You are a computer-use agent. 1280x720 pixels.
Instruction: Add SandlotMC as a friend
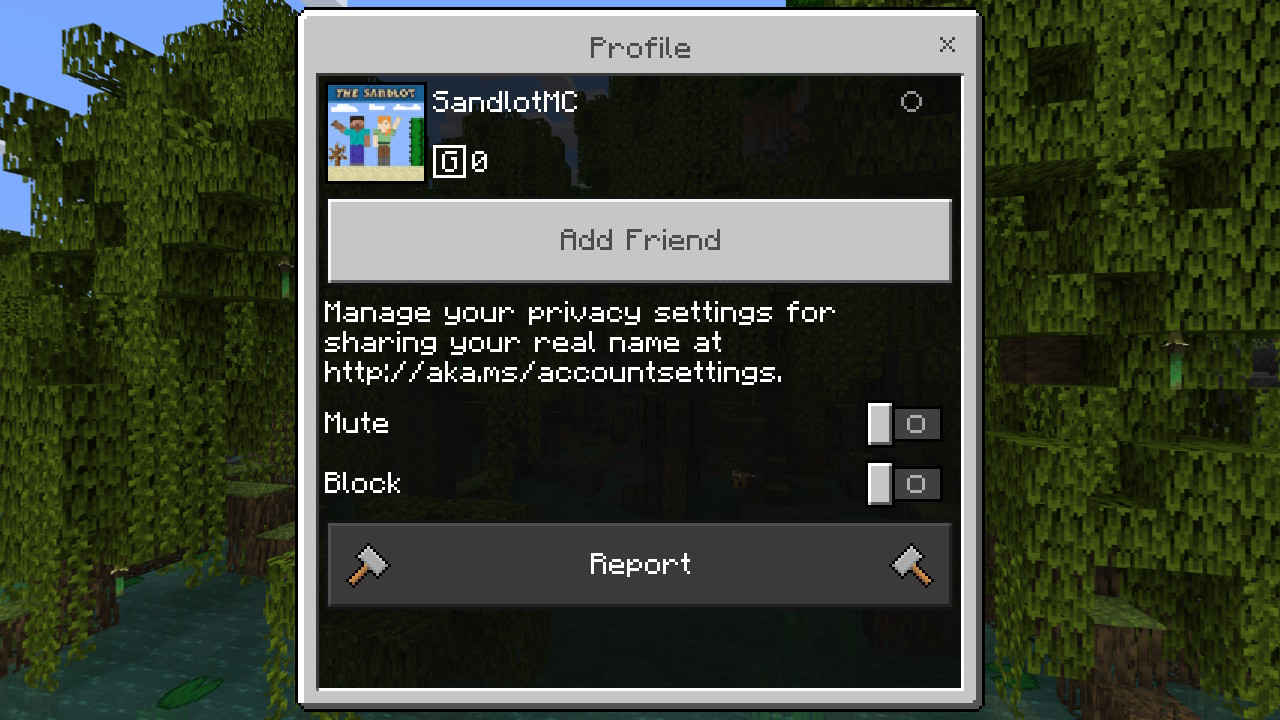tap(639, 240)
